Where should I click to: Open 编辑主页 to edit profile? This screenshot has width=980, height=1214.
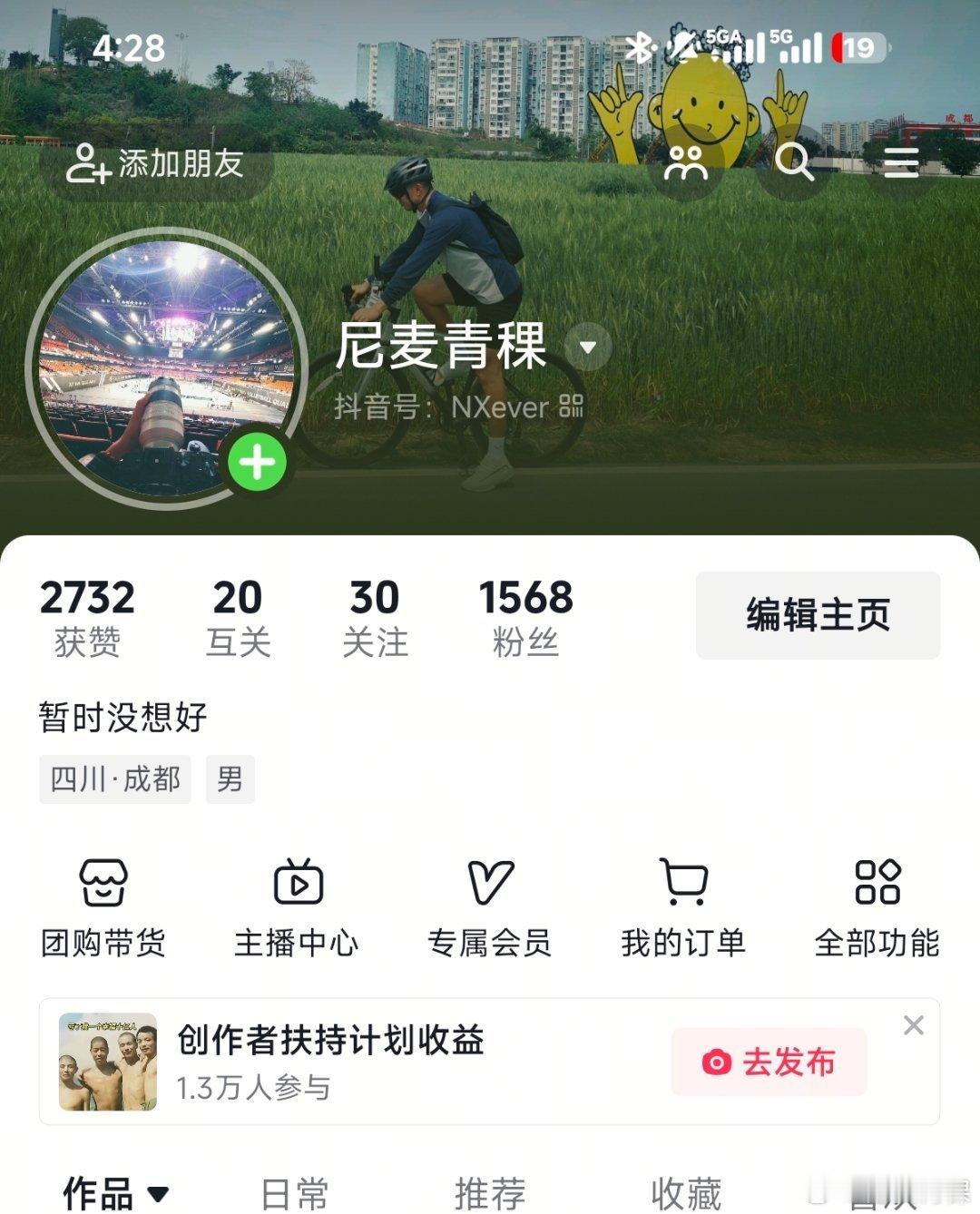[x=817, y=615]
